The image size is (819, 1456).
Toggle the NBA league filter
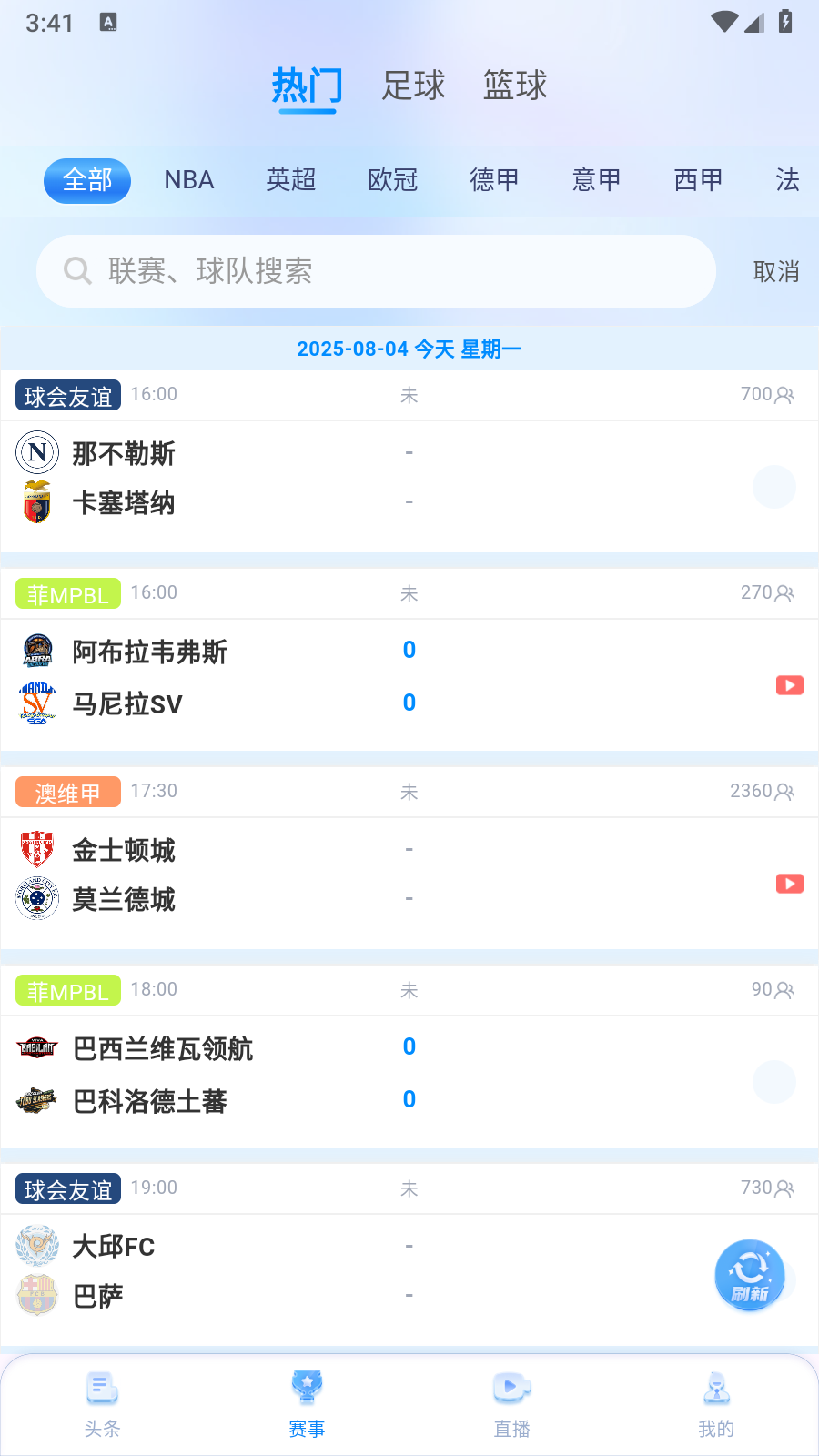point(188,180)
